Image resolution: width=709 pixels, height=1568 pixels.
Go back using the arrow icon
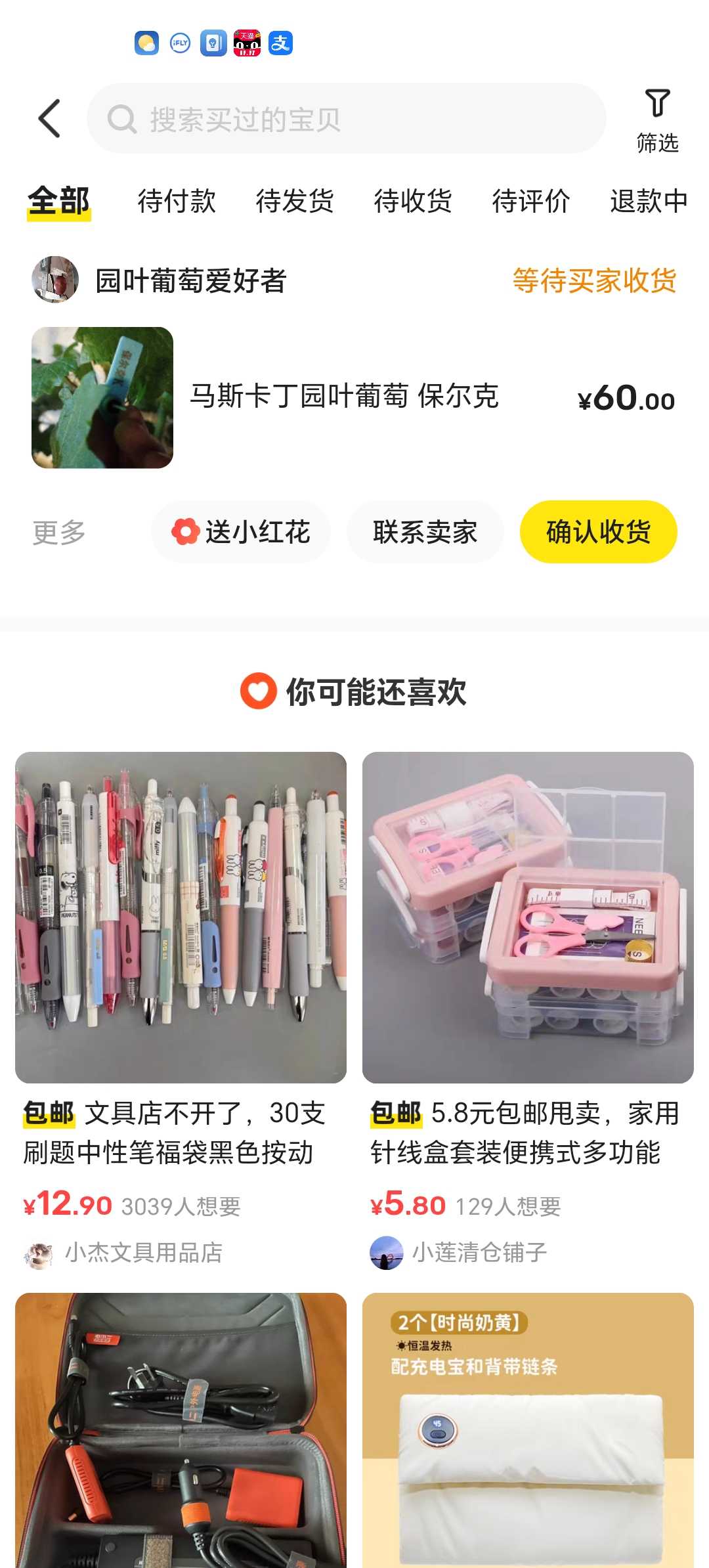[x=49, y=119]
